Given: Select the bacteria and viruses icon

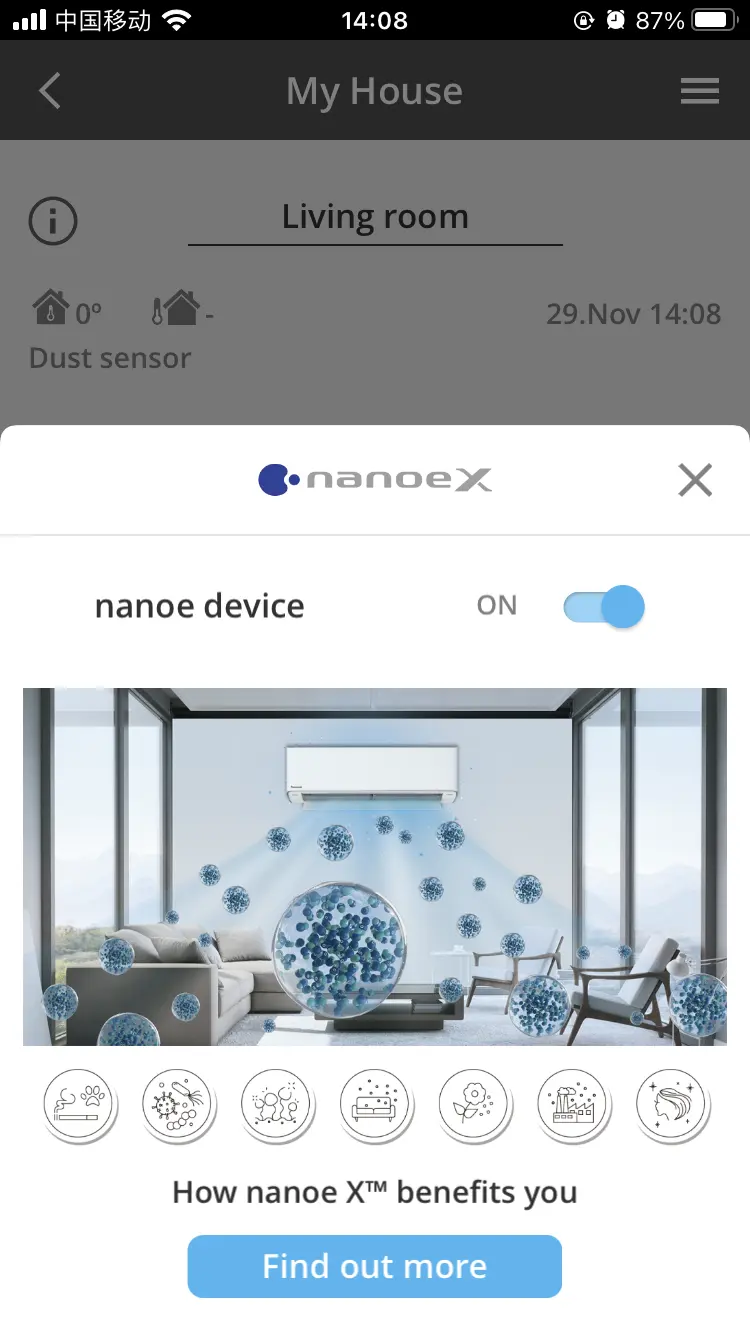Looking at the screenshot, I should click(178, 1107).
